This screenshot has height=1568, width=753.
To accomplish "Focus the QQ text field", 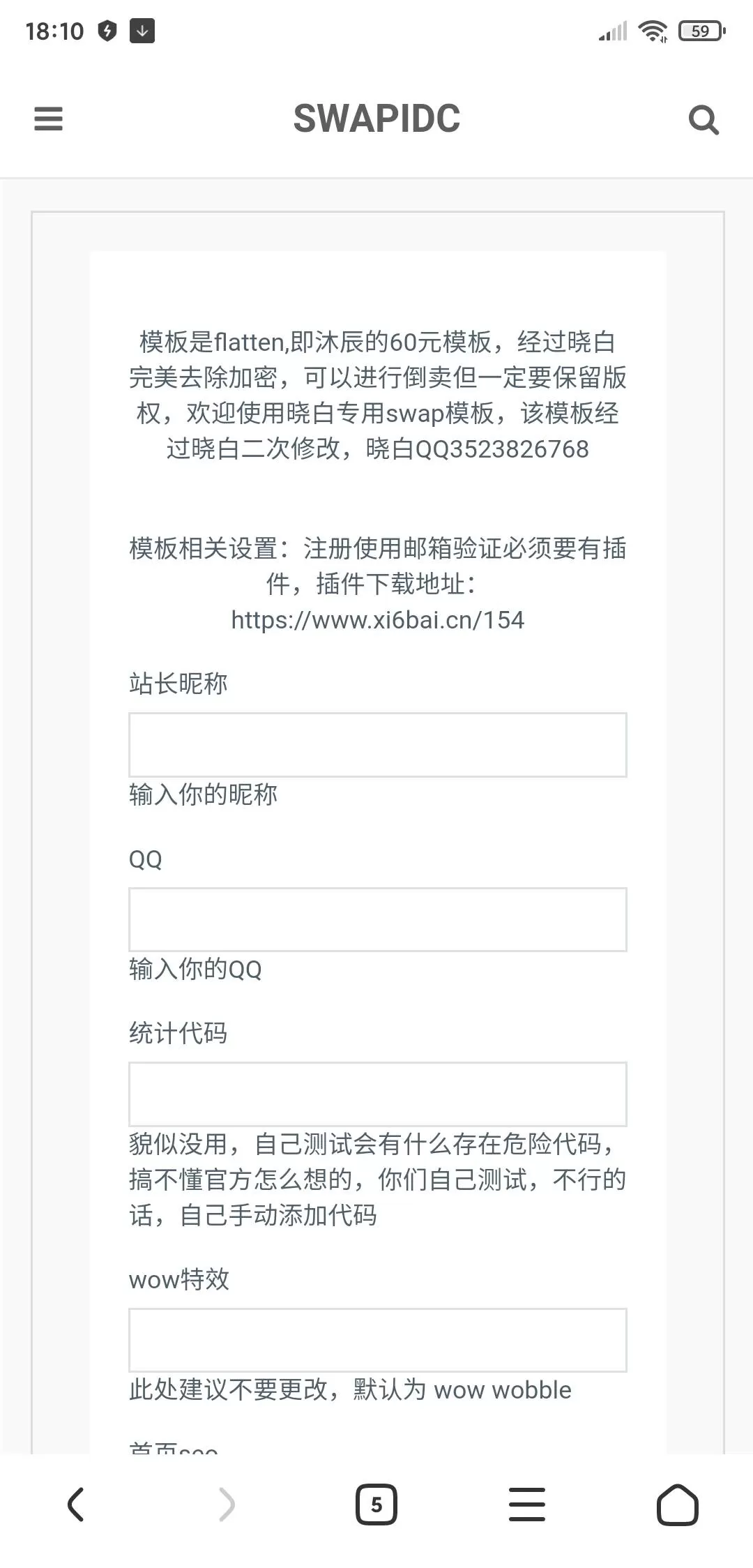I will pyautogui.click(x=378, y=919).
